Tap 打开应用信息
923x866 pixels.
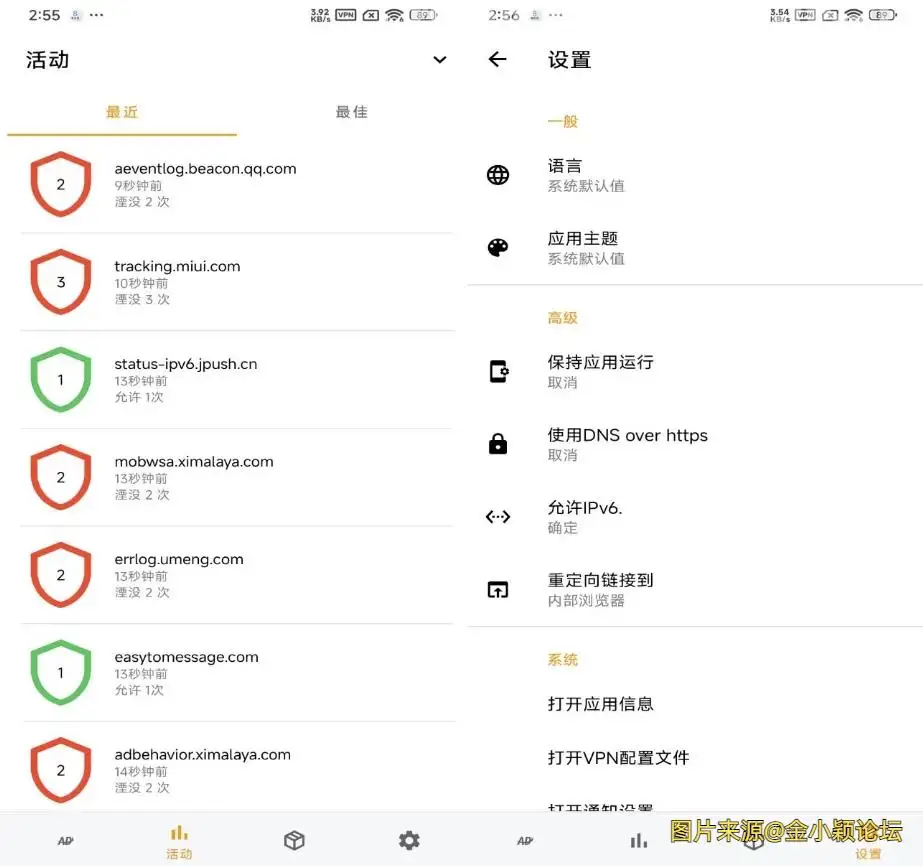(600, 704)
